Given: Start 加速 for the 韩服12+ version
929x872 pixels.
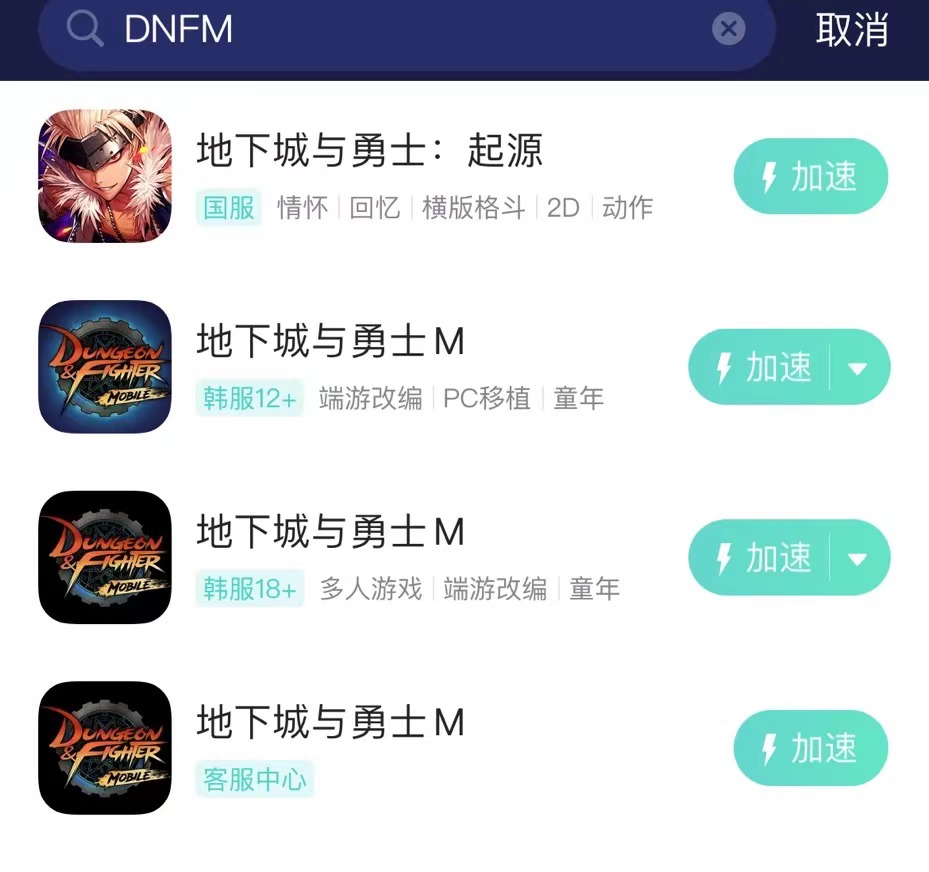Looking at the screenshot, I should click(762, 368).
